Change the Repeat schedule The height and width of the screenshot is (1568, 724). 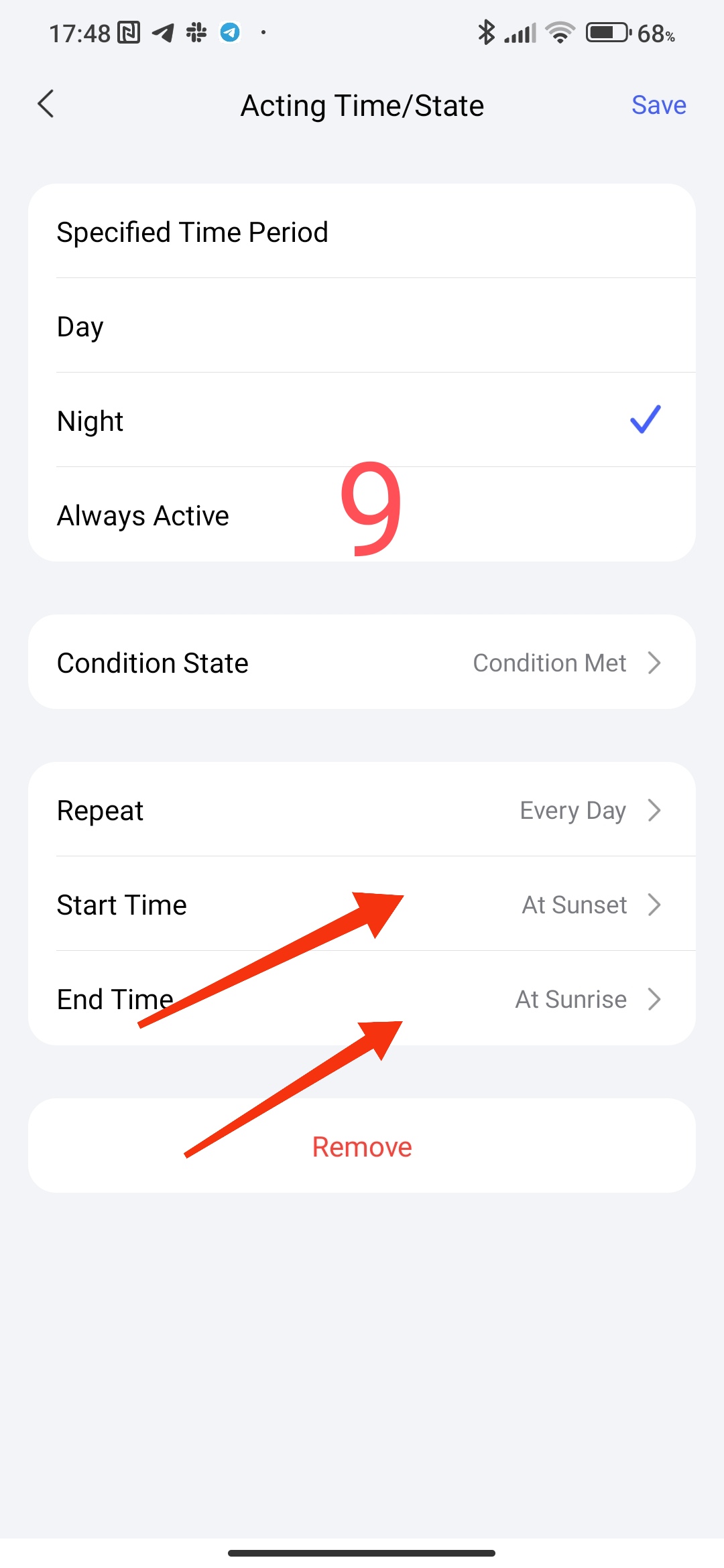(x=362, y=810)
